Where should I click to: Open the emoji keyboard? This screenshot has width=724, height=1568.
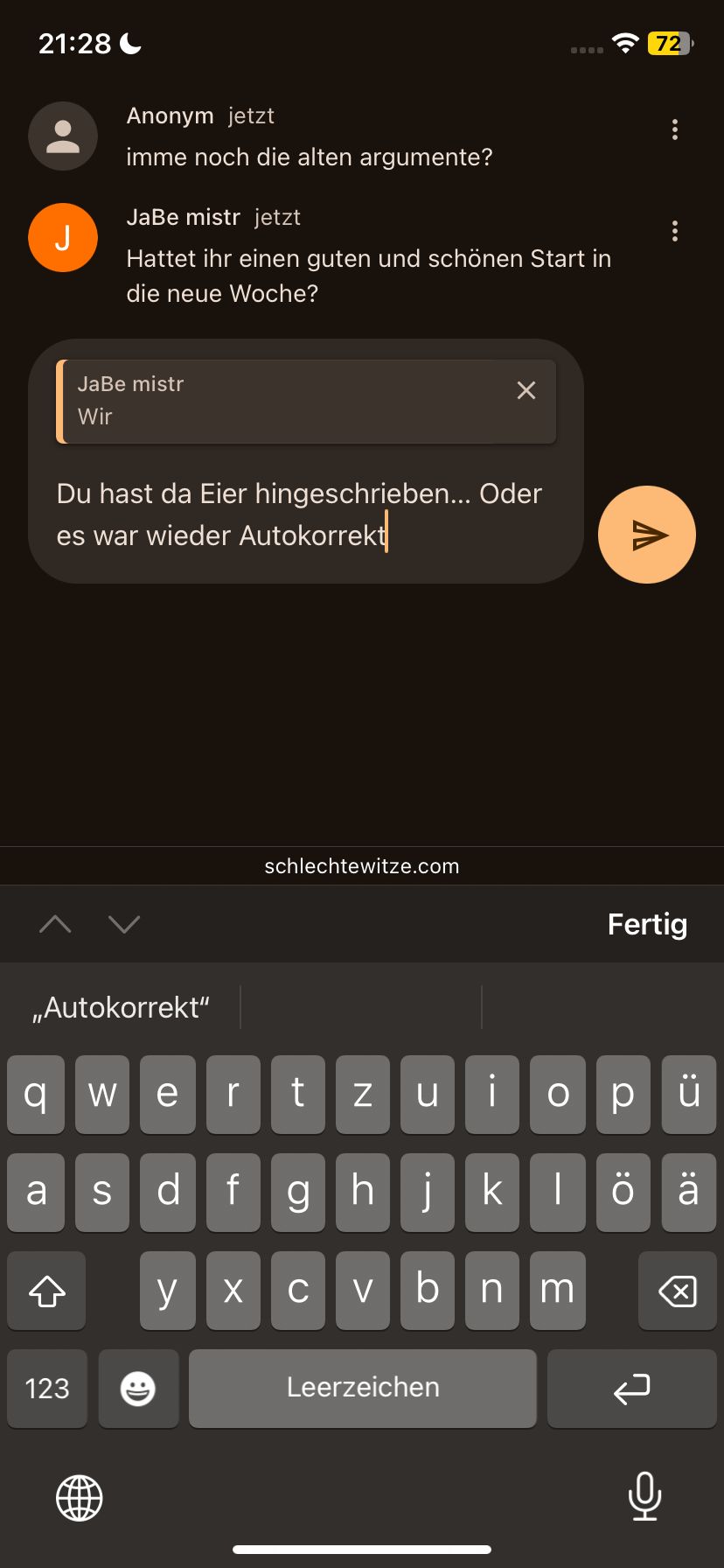coord(138,1388)
